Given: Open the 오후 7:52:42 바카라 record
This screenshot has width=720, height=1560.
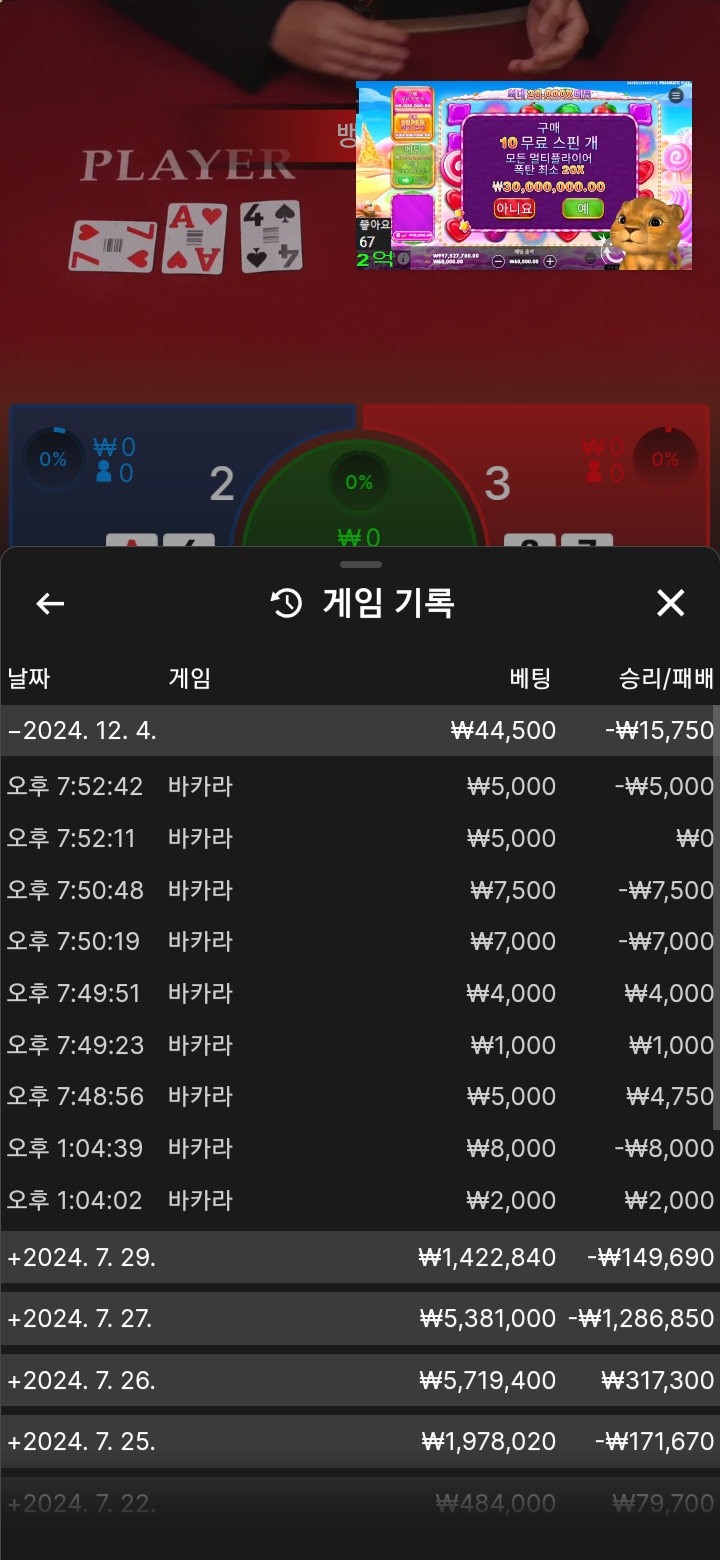Looking at the screenshot, I should click(x=360, y=786).
